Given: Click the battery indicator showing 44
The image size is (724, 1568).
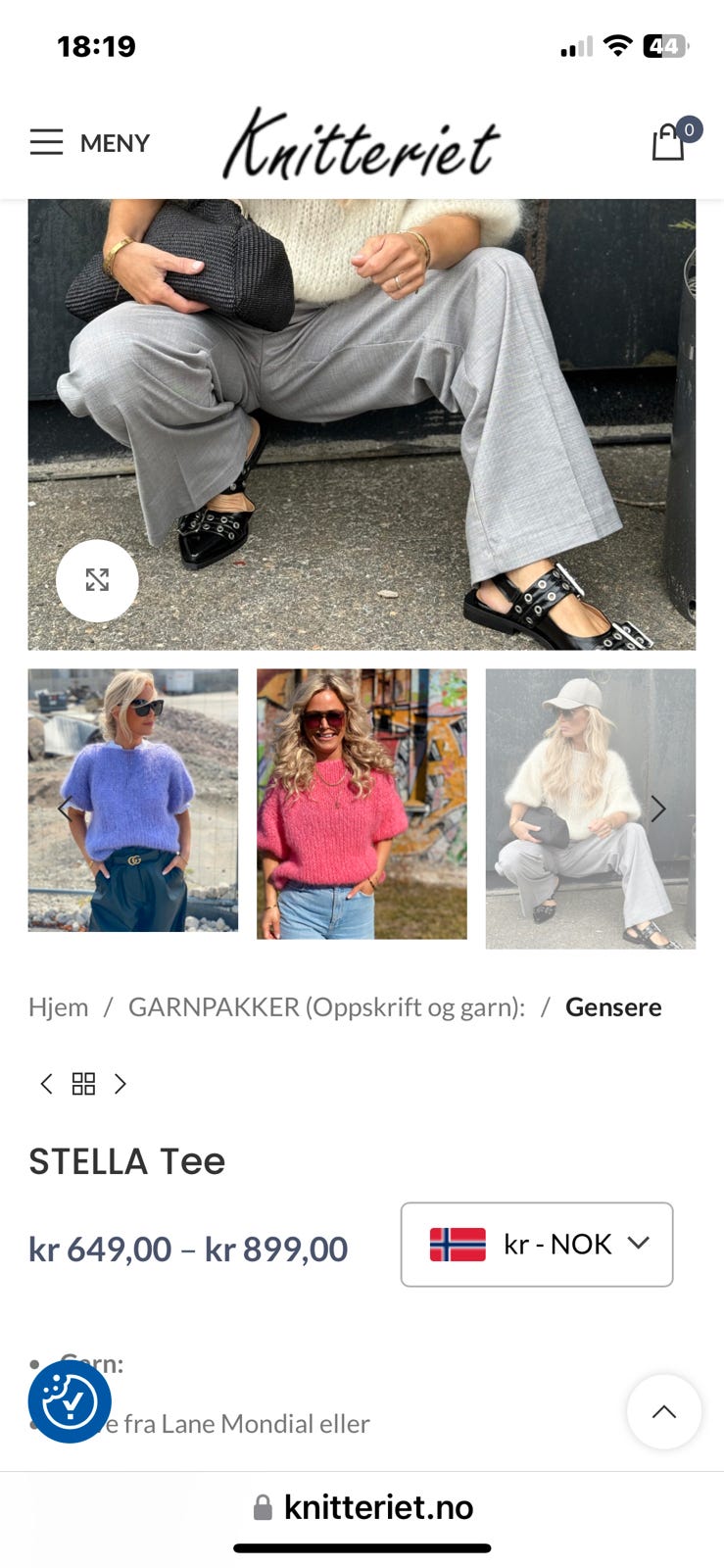Looking at the screenshot, I should [662, 44].
